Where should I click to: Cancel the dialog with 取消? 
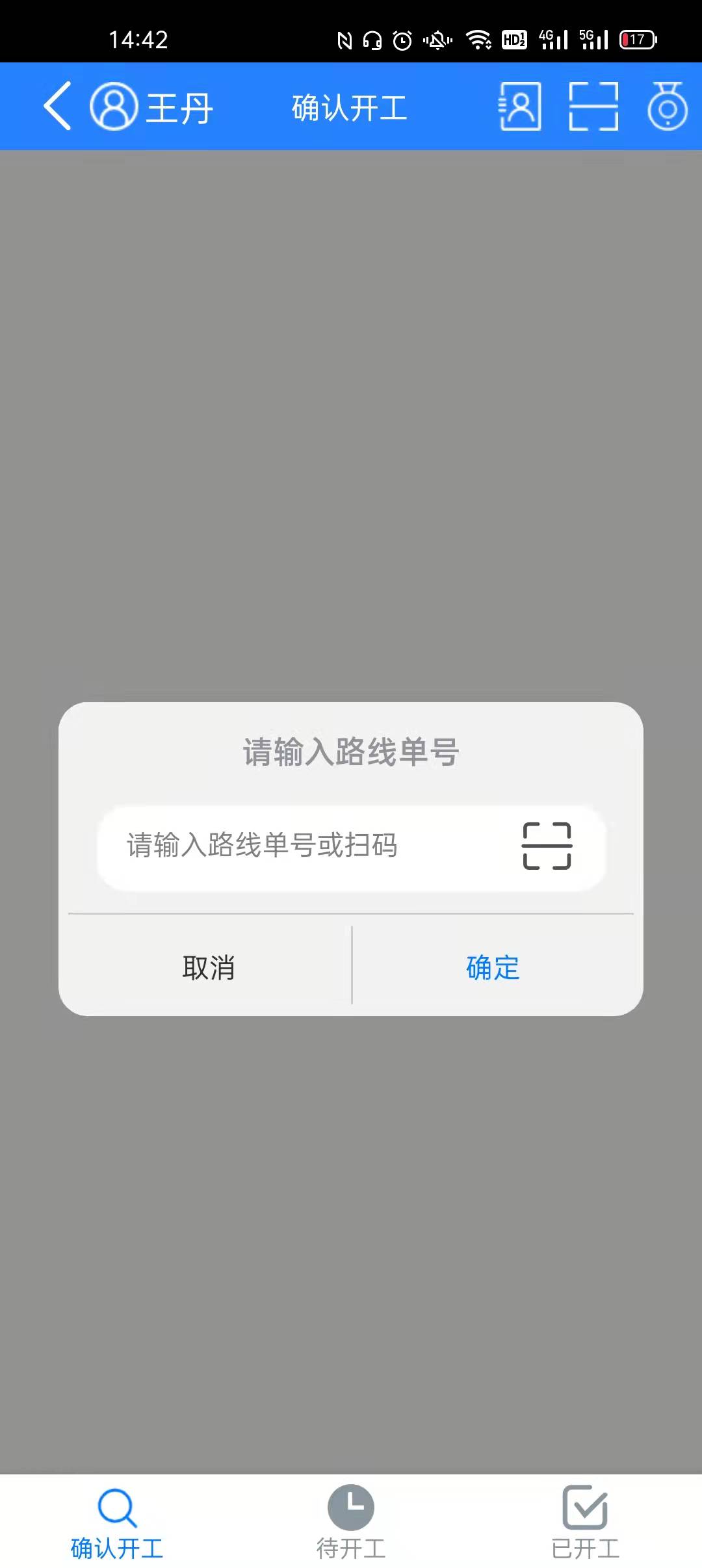tap(208, 967)
